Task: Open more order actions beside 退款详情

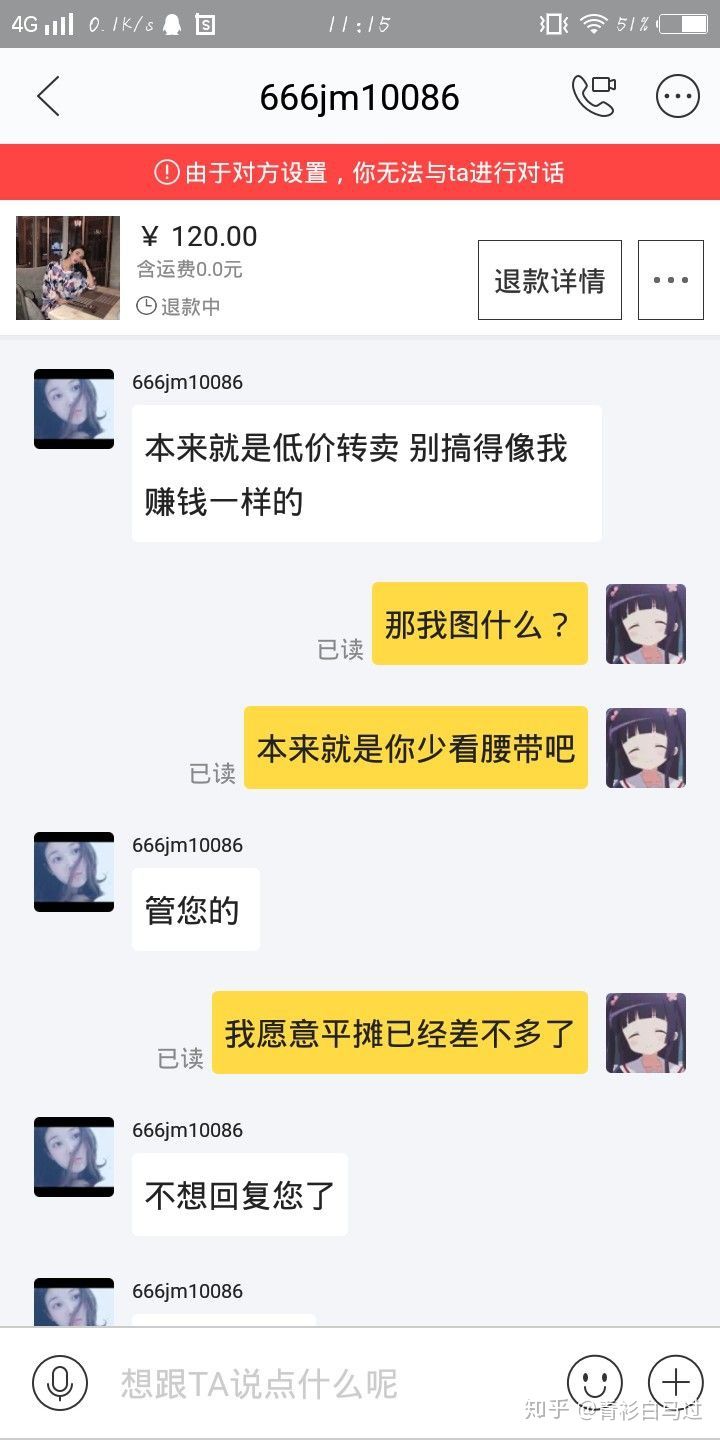Action: tap(670, 280)
